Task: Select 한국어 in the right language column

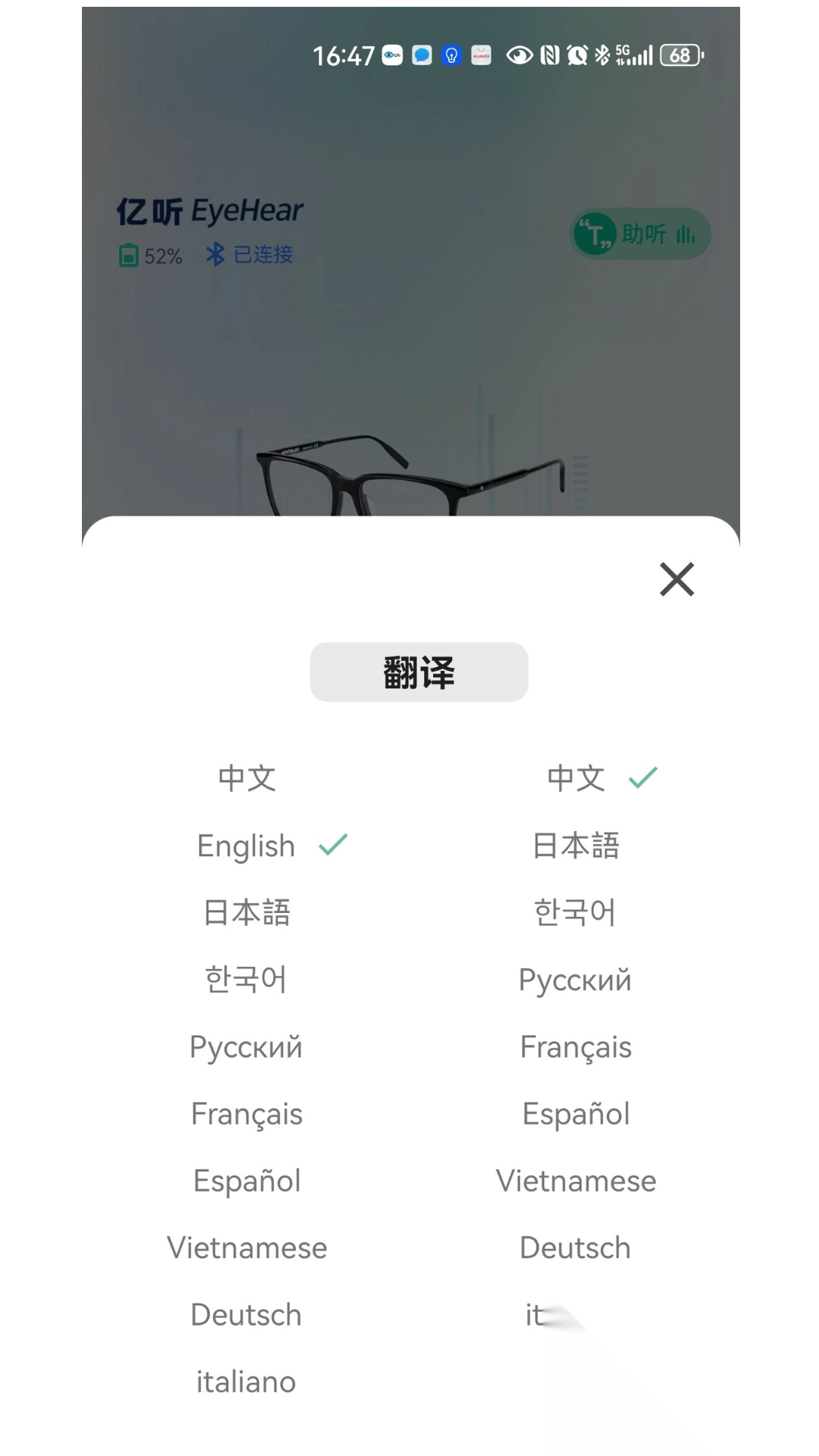Action: [x=576, y=913]
